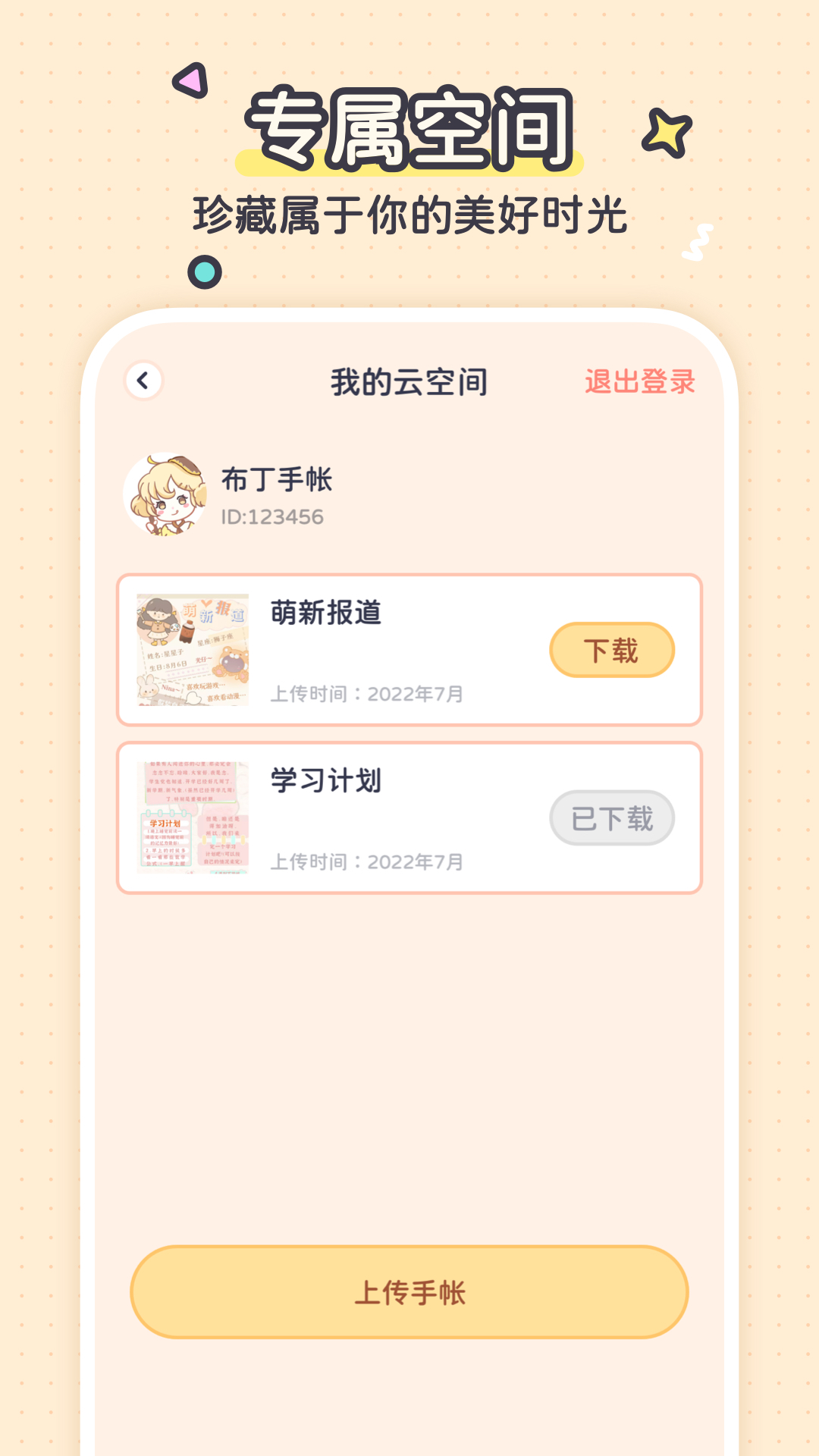This screenshot has width=819, height=1456.
Task: Click the 已下载 status for 学习计划
Action: 611,817
